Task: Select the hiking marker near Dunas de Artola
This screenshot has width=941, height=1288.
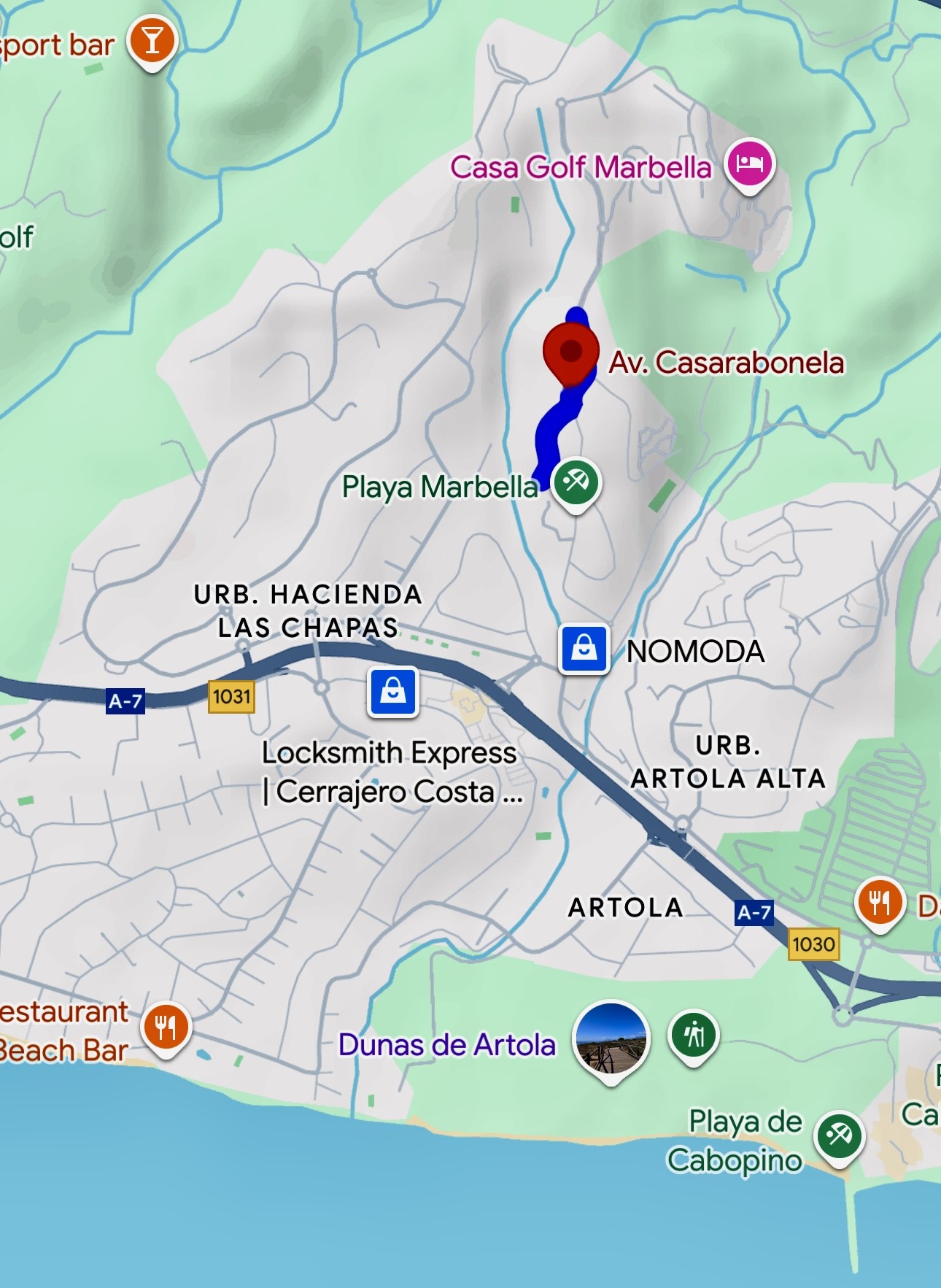Action: 694,1034
